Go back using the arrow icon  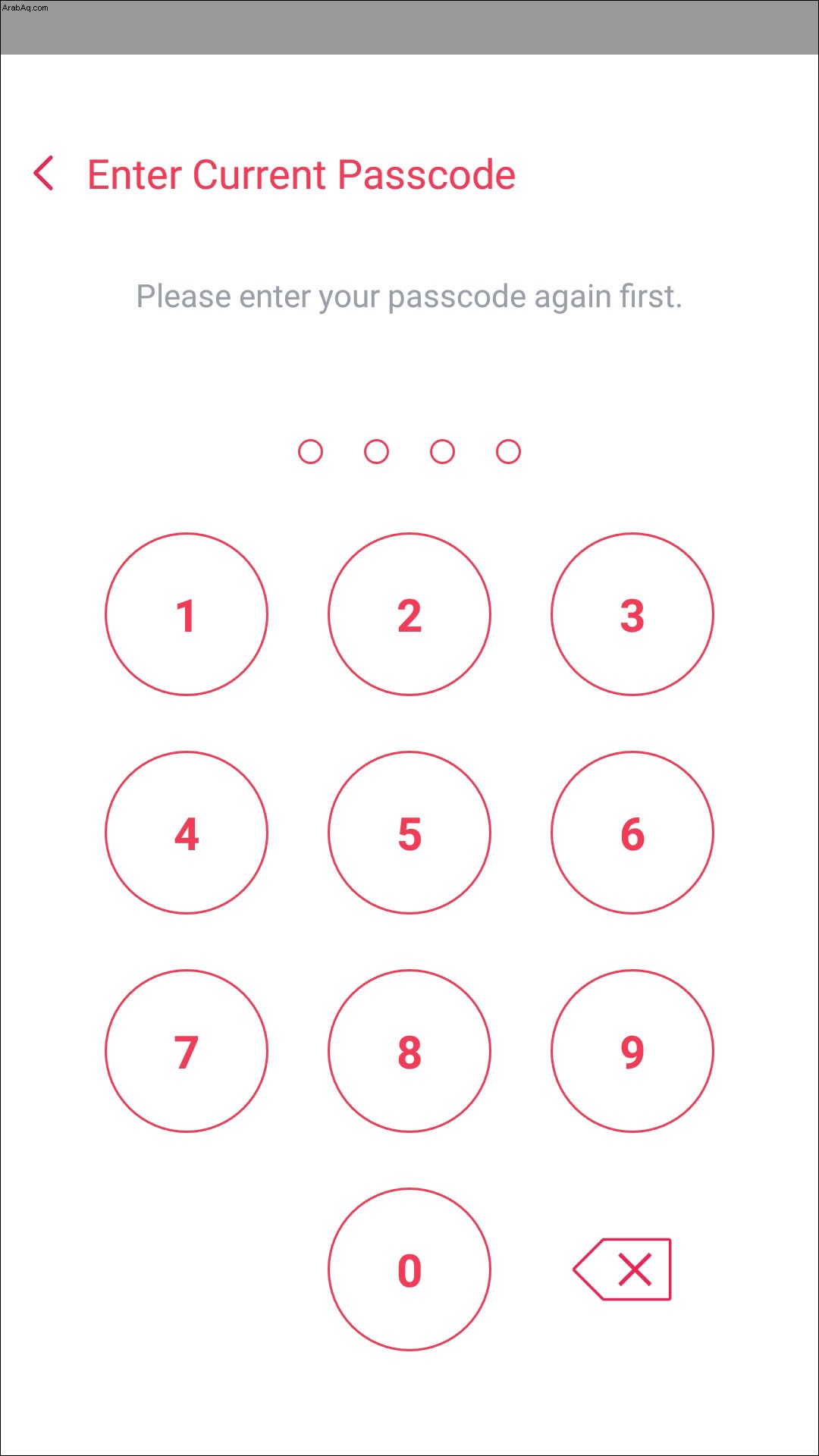44,174
